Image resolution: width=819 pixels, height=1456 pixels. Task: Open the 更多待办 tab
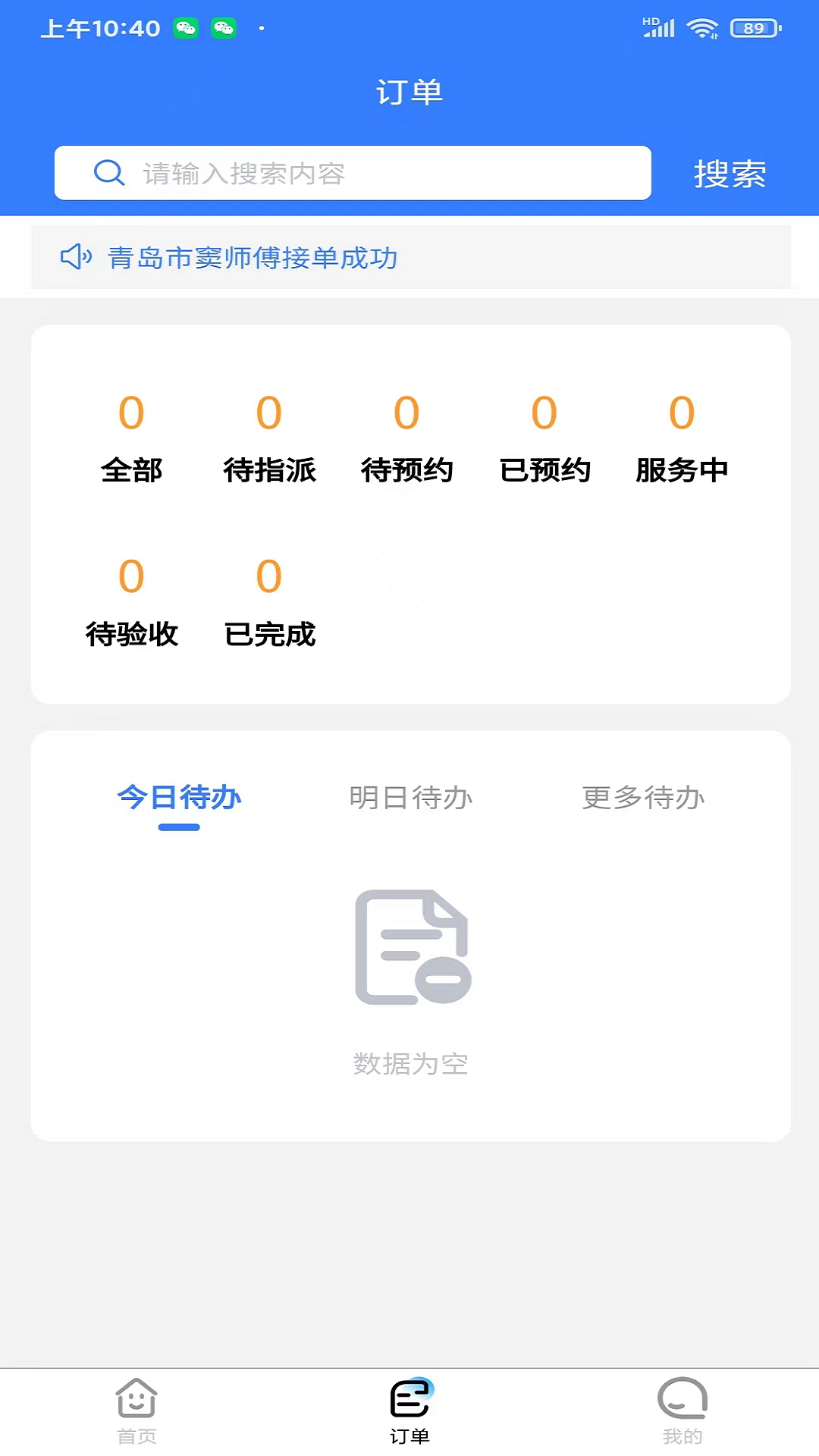642,797
